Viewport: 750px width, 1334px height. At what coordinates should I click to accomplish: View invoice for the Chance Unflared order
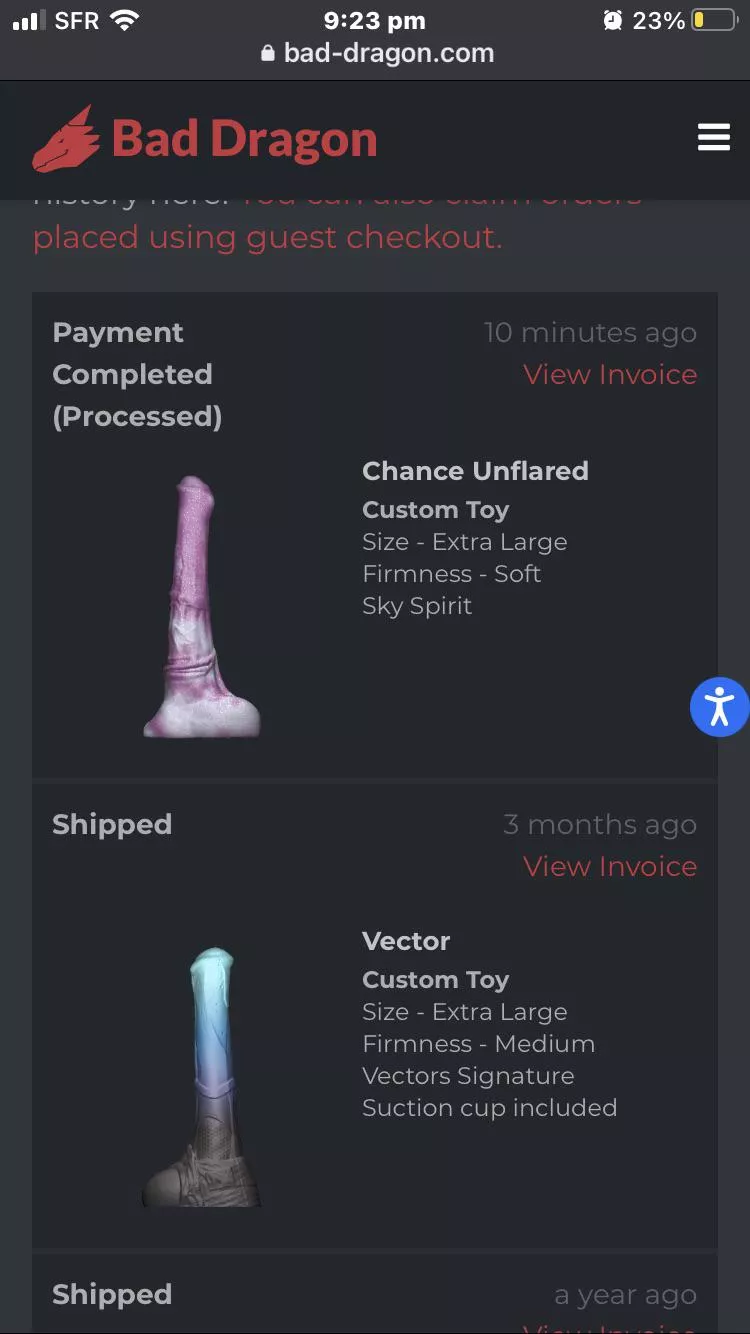(x=610, y=375)
